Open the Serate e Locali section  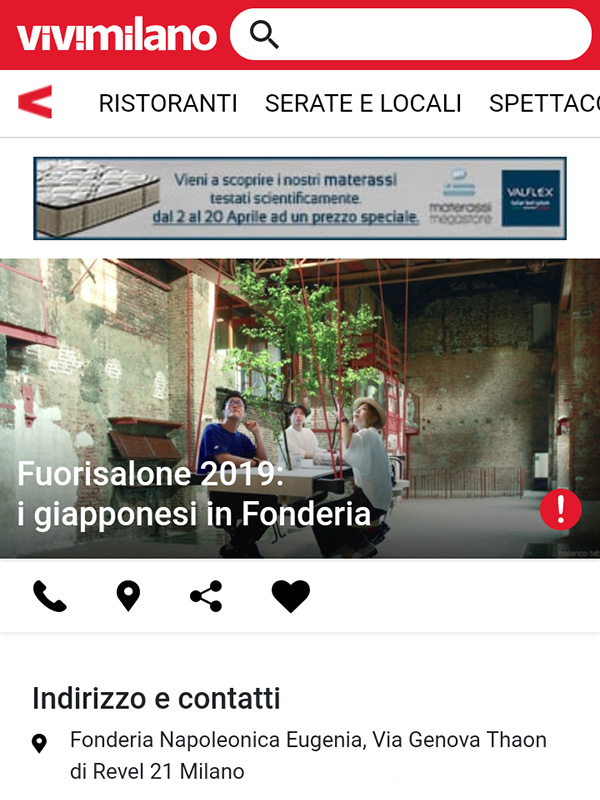click(x=363, y=103)
